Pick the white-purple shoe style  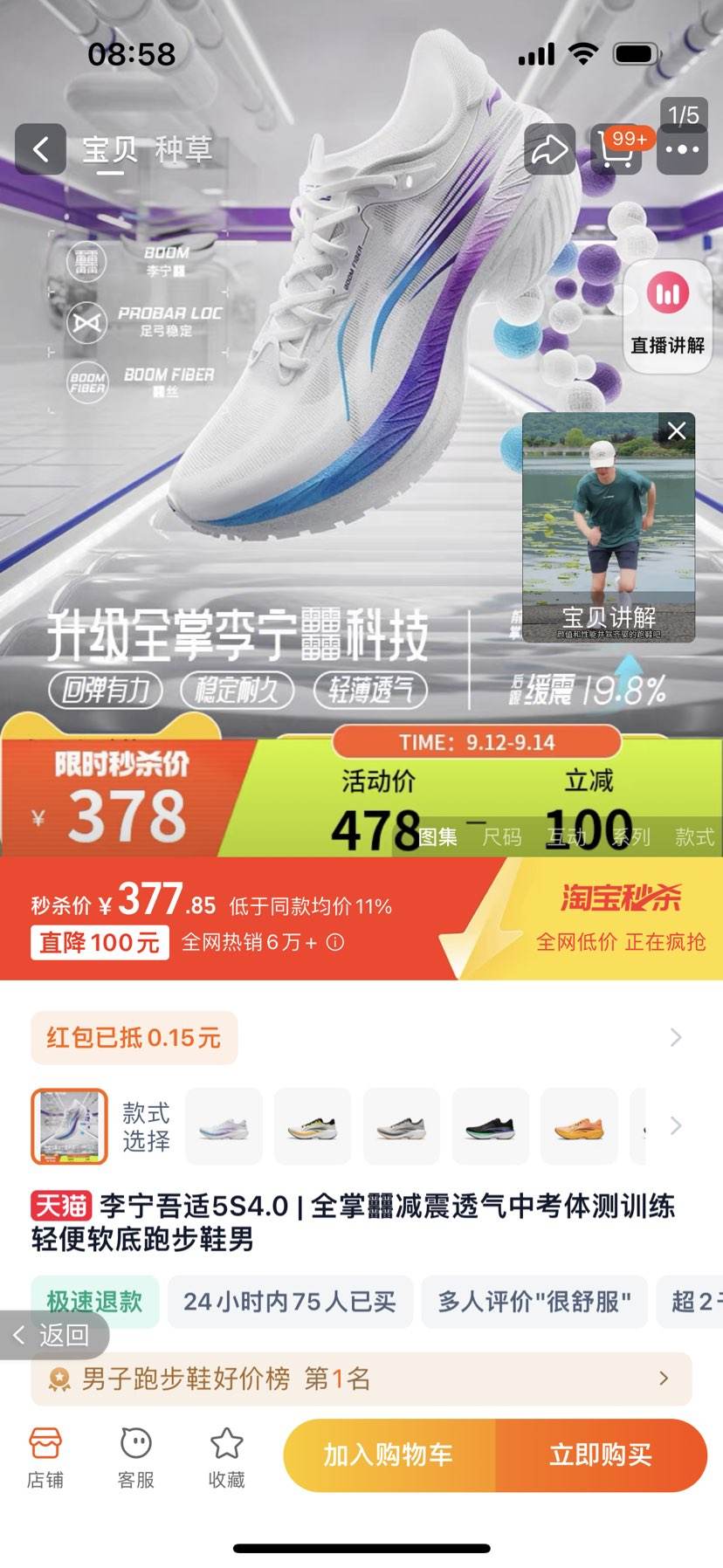[224, 1126]
